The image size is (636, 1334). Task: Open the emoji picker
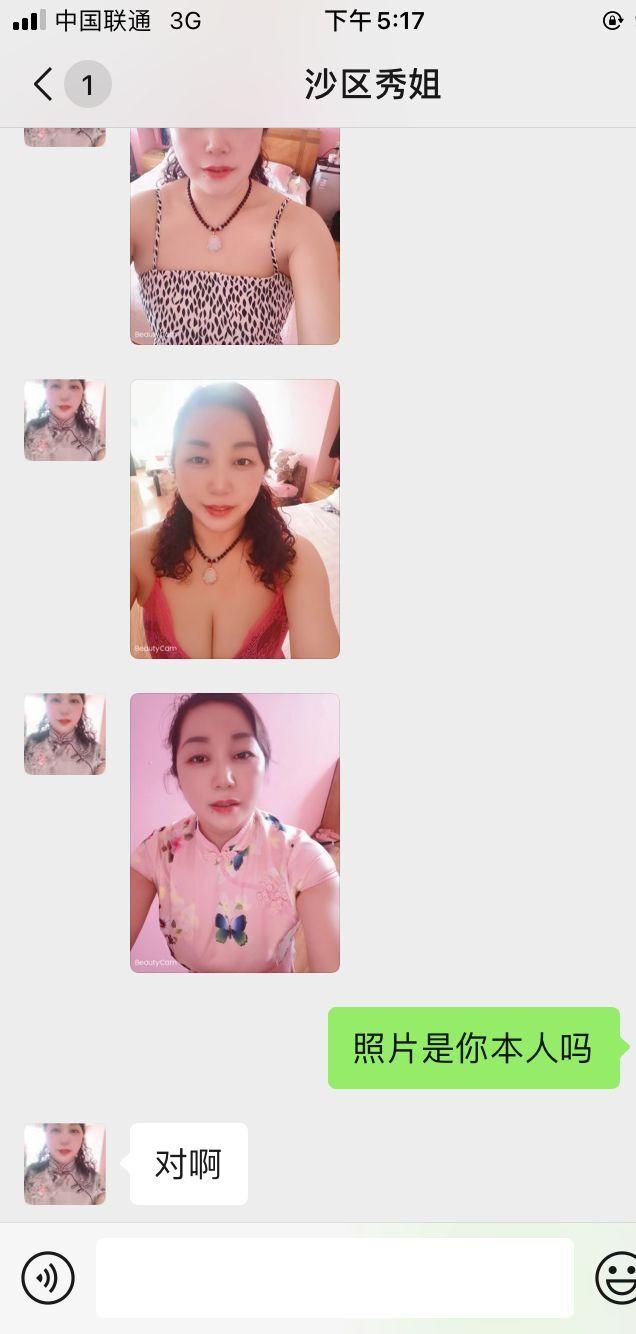[614, 1277]
